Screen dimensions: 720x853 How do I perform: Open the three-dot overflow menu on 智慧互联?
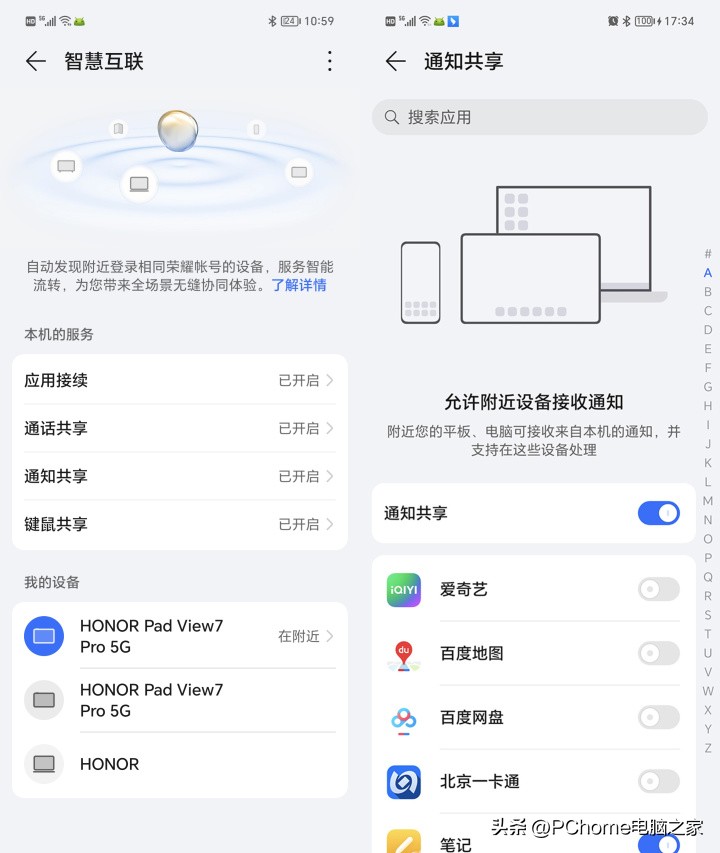point(330,61)
